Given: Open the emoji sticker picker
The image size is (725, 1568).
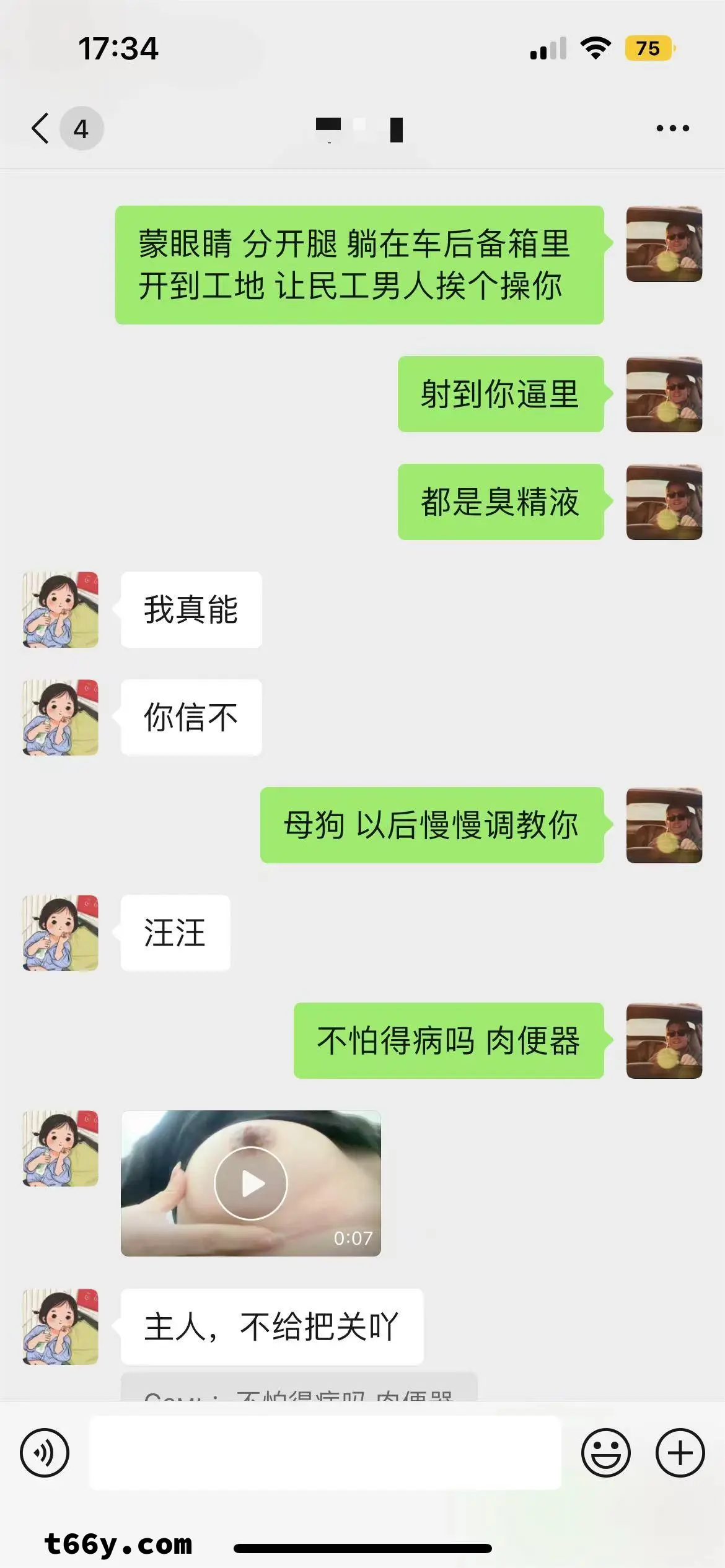Looking at the screenshot, I should 605,1453.
